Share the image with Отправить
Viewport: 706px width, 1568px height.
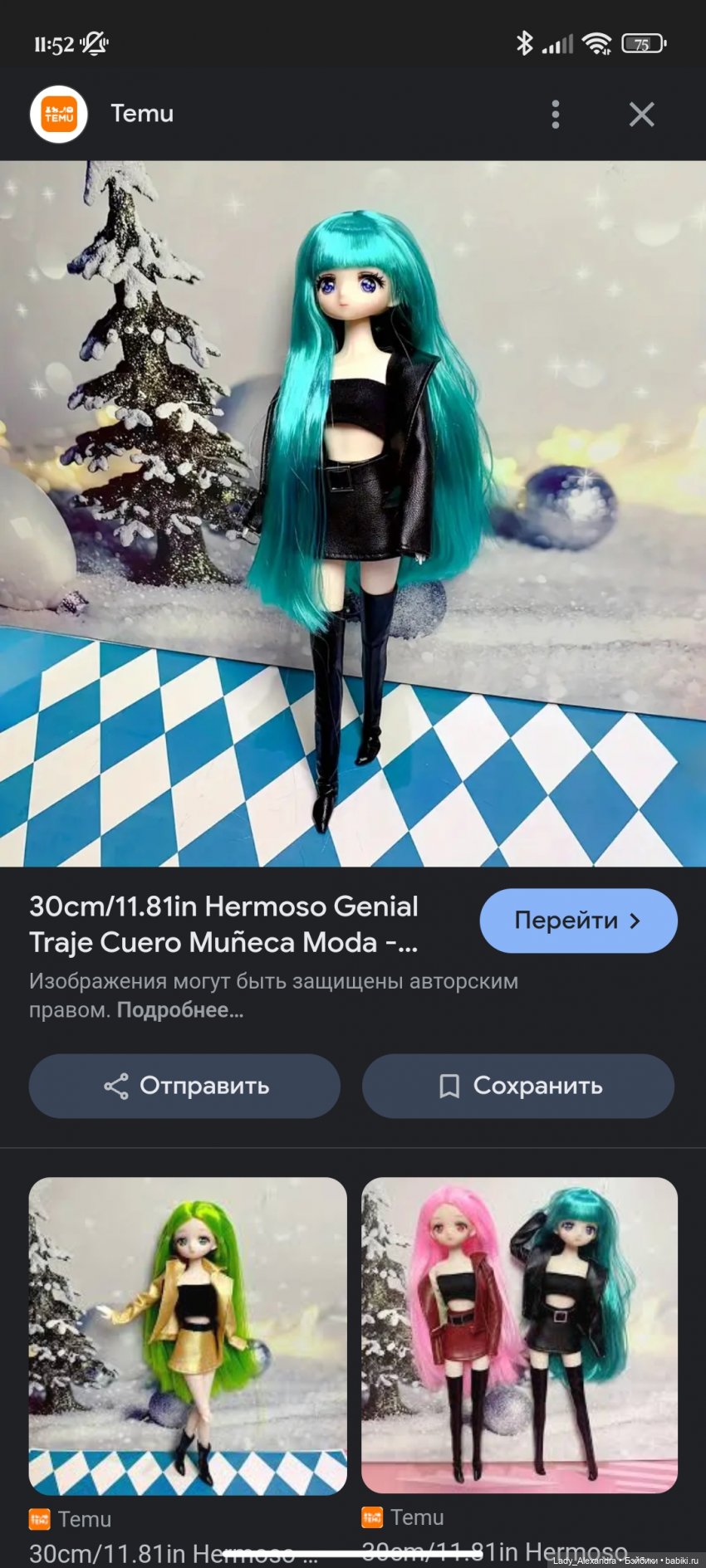click(184, 1086)
